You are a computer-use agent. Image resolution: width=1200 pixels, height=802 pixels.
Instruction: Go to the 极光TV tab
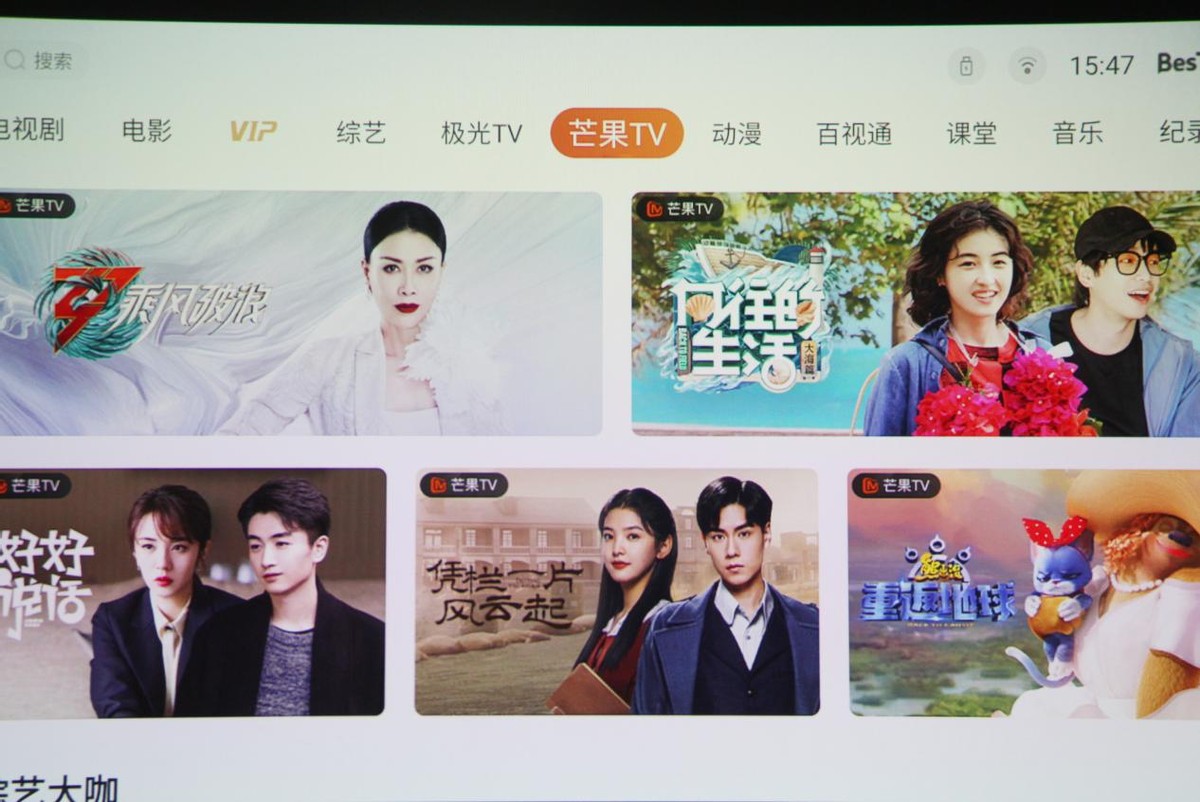pyautogui.click(x=481, y=133)
